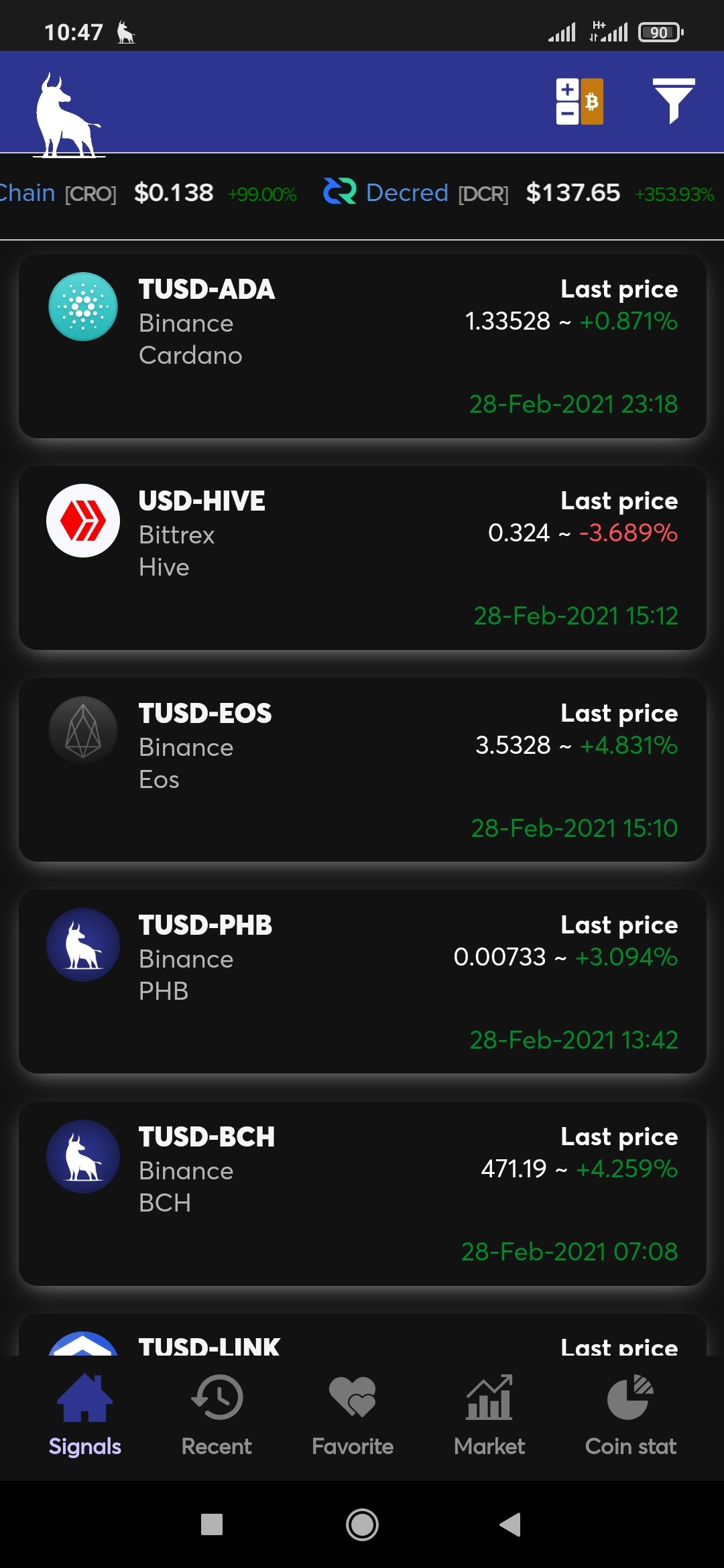This screenshot has height=1568, width=724.
Task: View the TUSD-EOS signal card
Action: pyautogui.click(x=362, y=769)
